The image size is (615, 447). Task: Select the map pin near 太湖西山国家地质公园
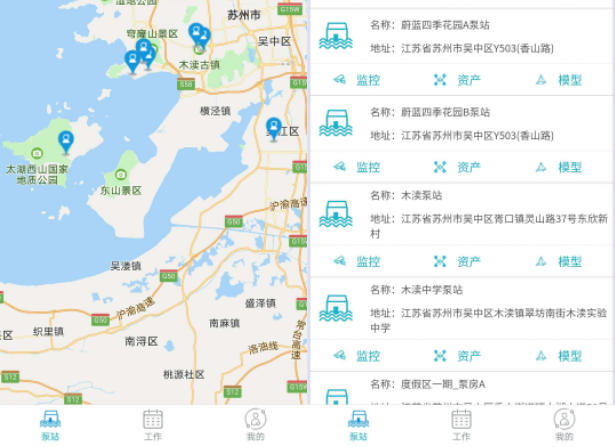(x=66, y=141)
